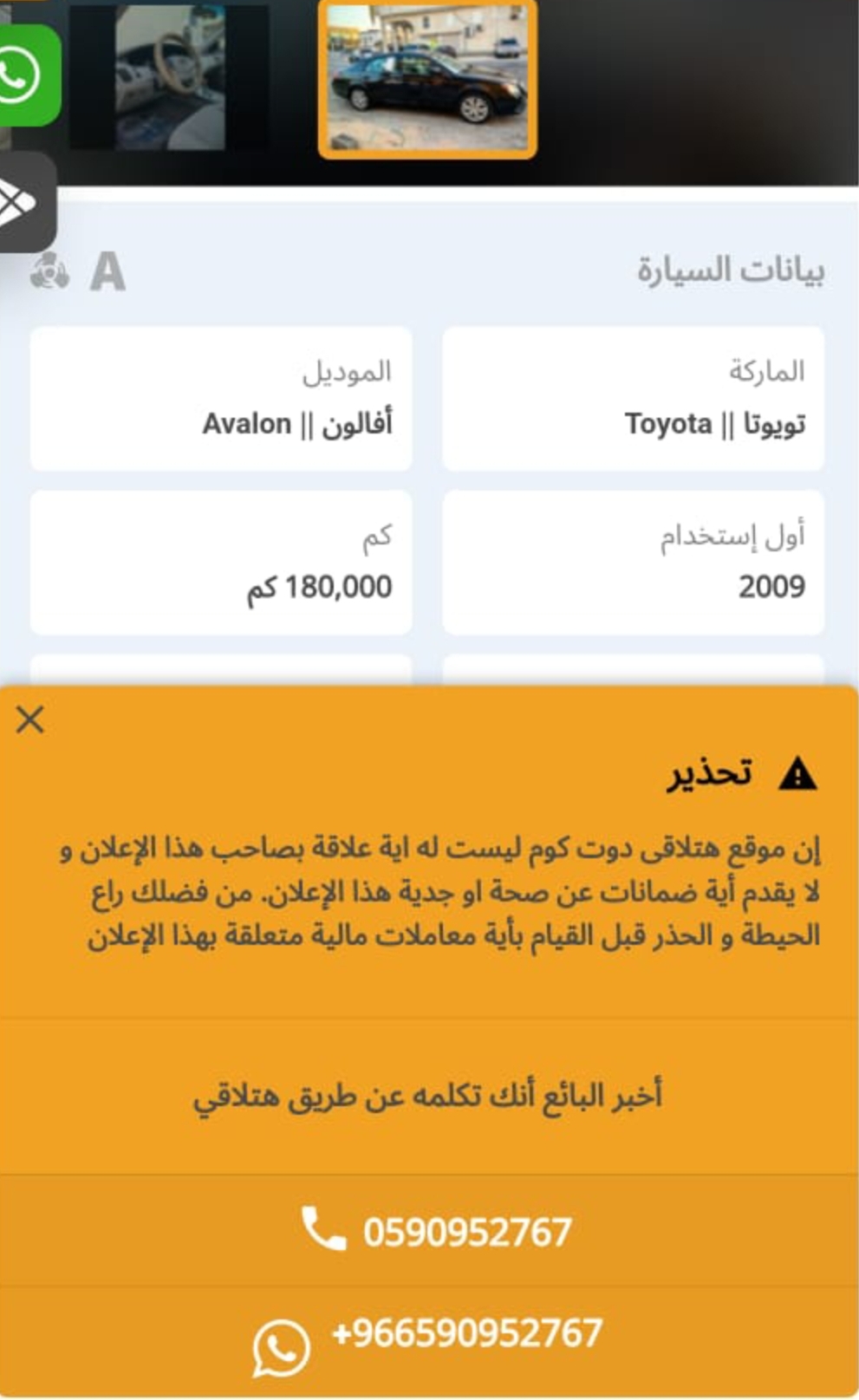Call the seller at 0590952767
Screen dimensions: 859x1400
[x=429, y=1231]
